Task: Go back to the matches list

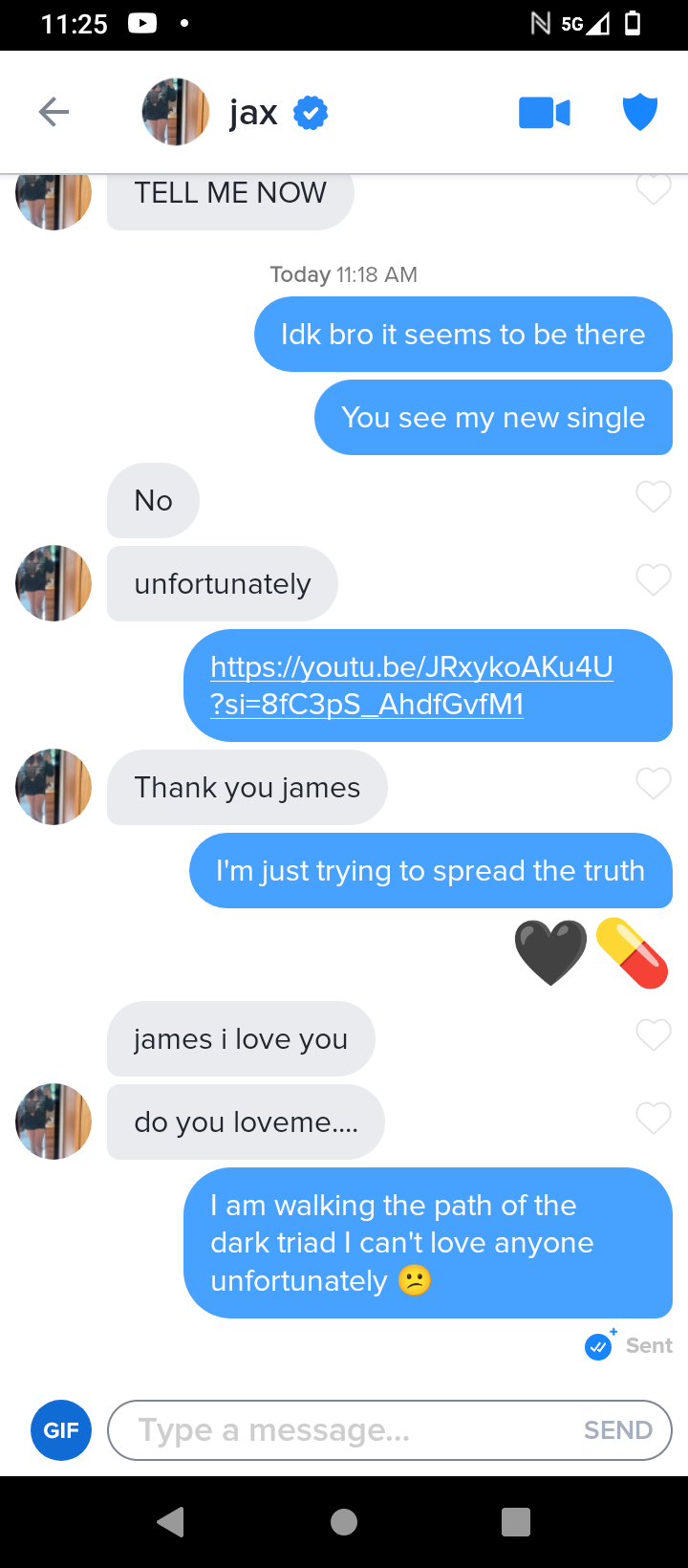Action: [54, 113]
